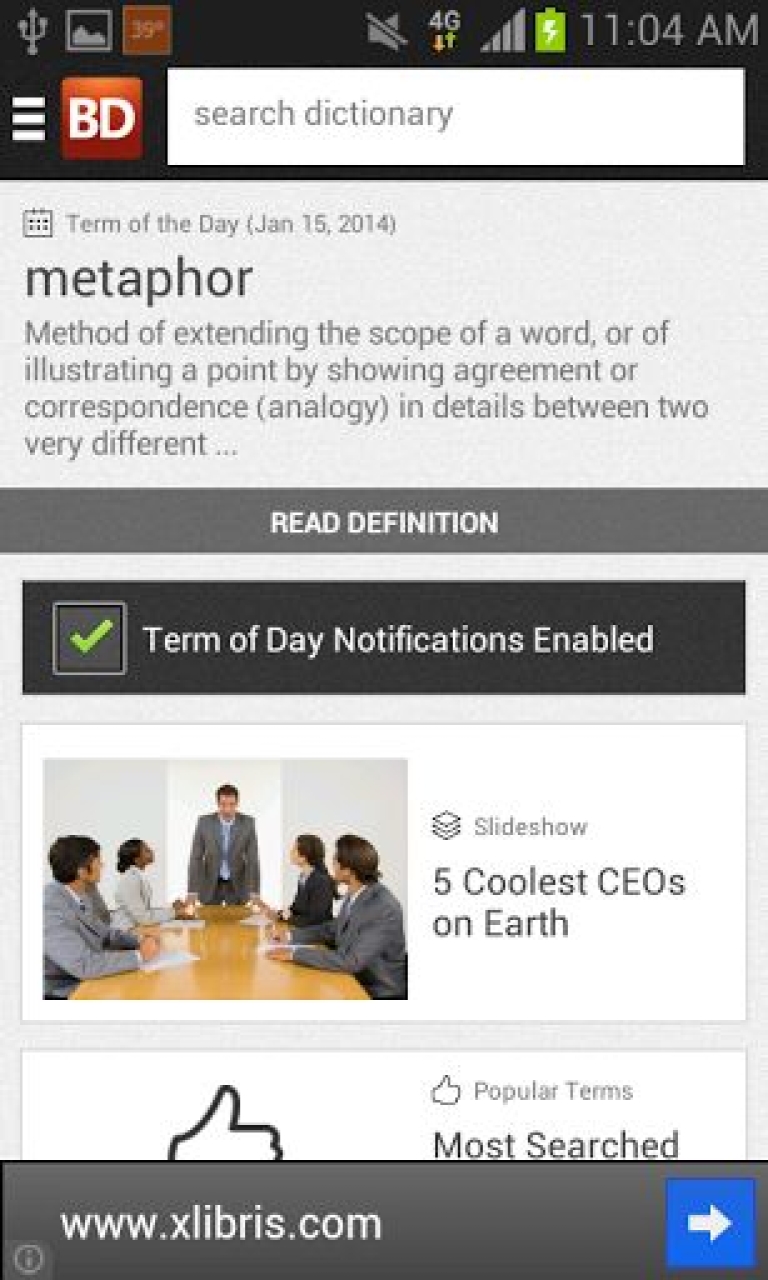Tap the search dictionary field

(x=455, y=116)
